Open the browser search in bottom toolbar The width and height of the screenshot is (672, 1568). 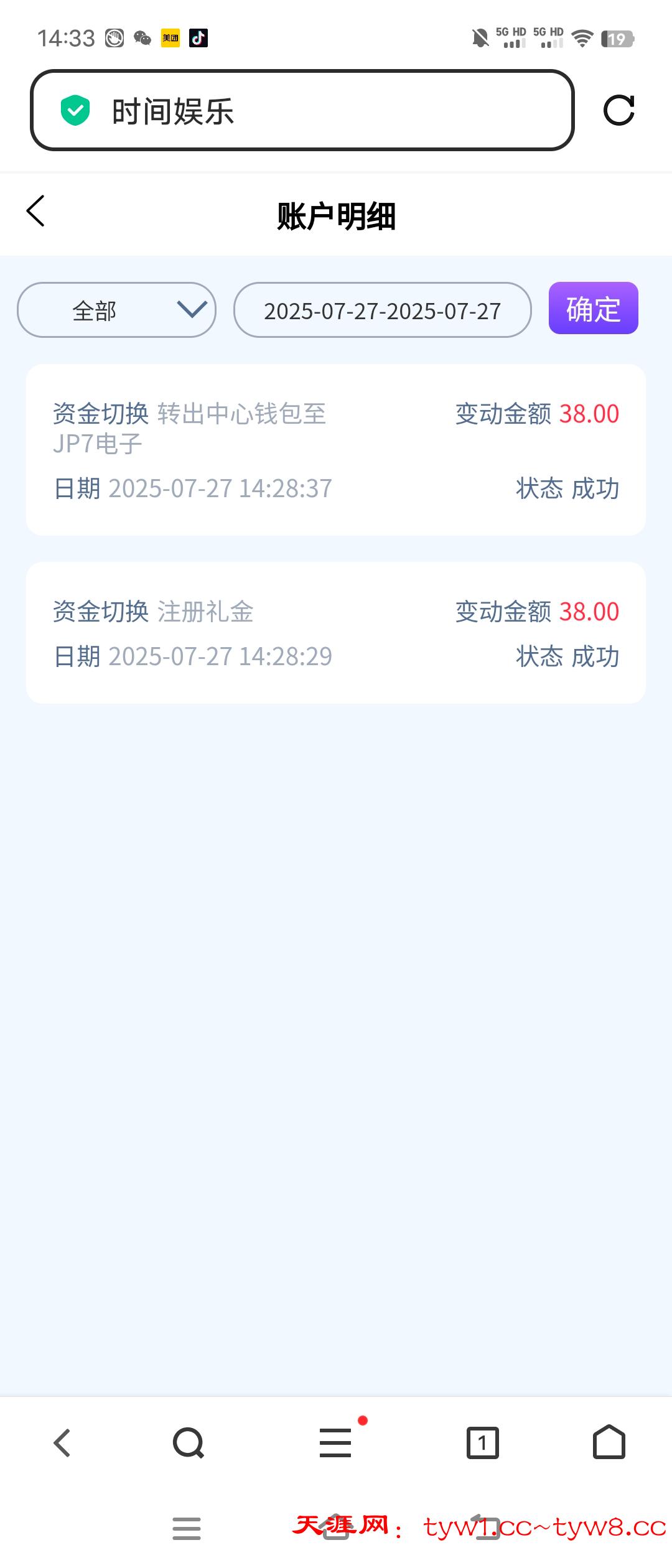[189, 1442]
